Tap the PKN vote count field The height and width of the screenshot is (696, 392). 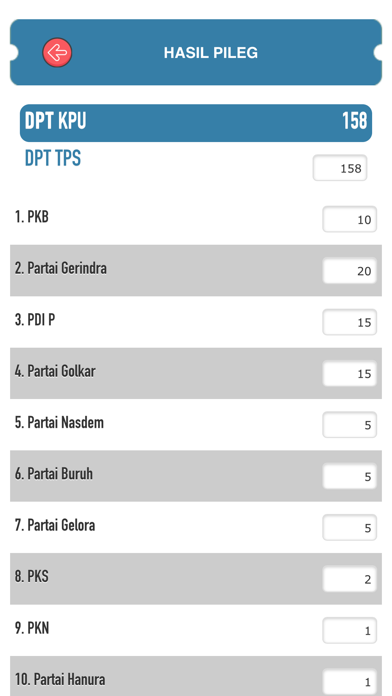click(349, 630)
